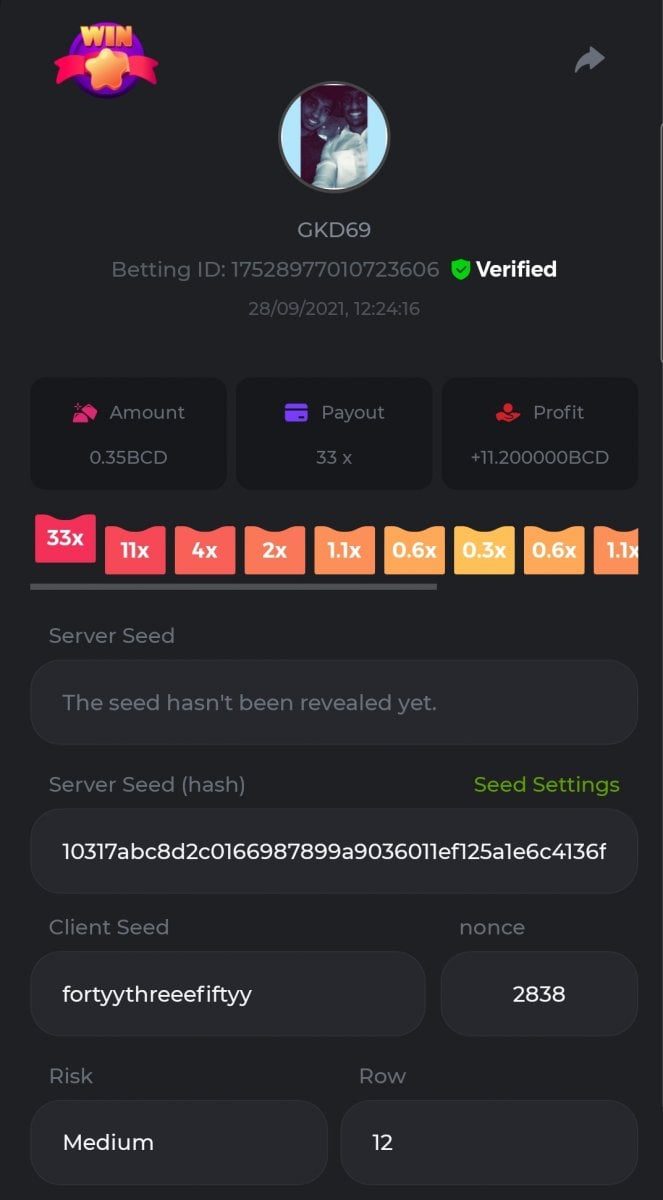Share this bet result
The width and height of the screenshot is (663, 1200).
[x=590, y=60]
